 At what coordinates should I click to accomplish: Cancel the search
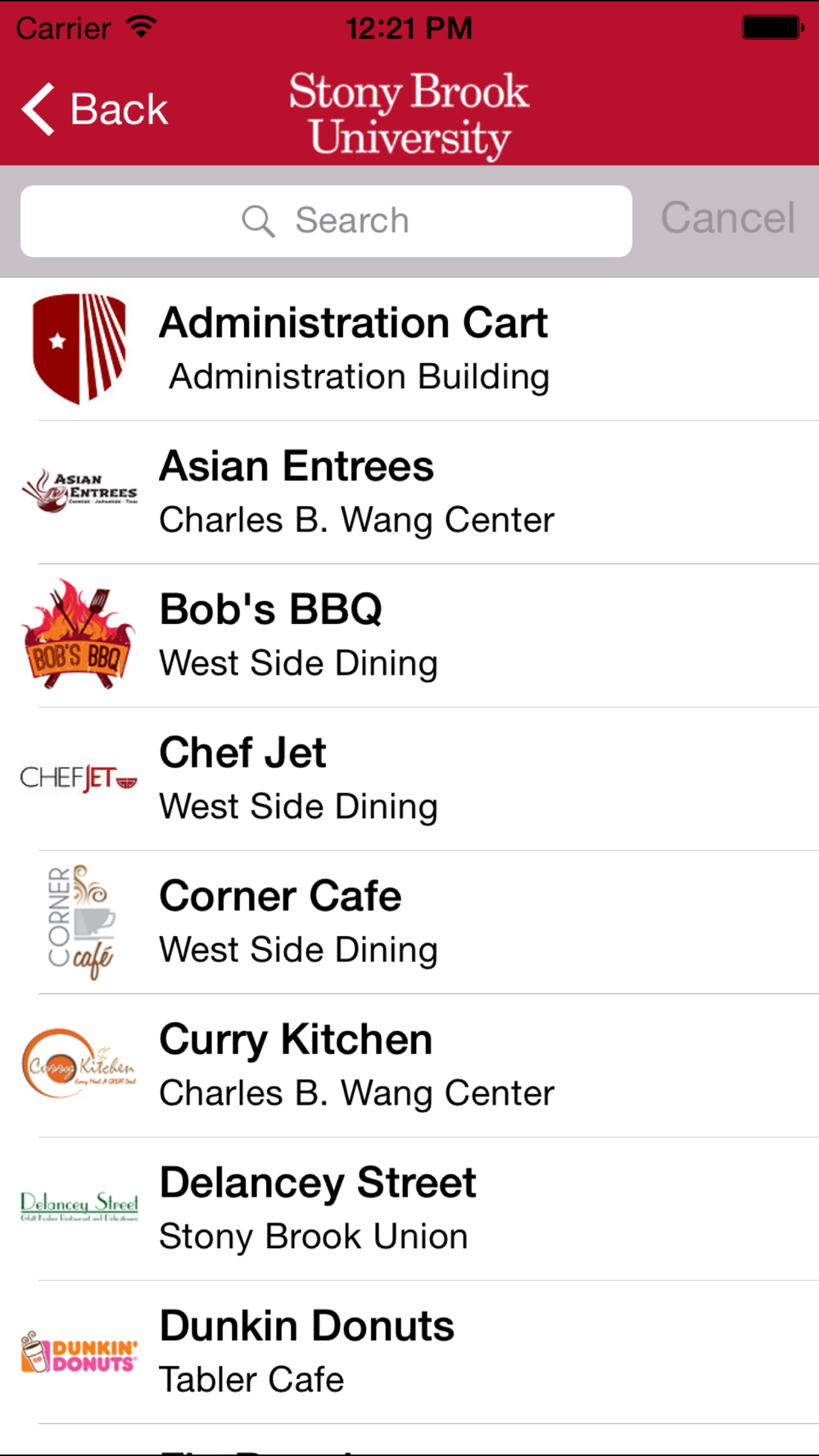pyautogui.click(x=727, y=218)
